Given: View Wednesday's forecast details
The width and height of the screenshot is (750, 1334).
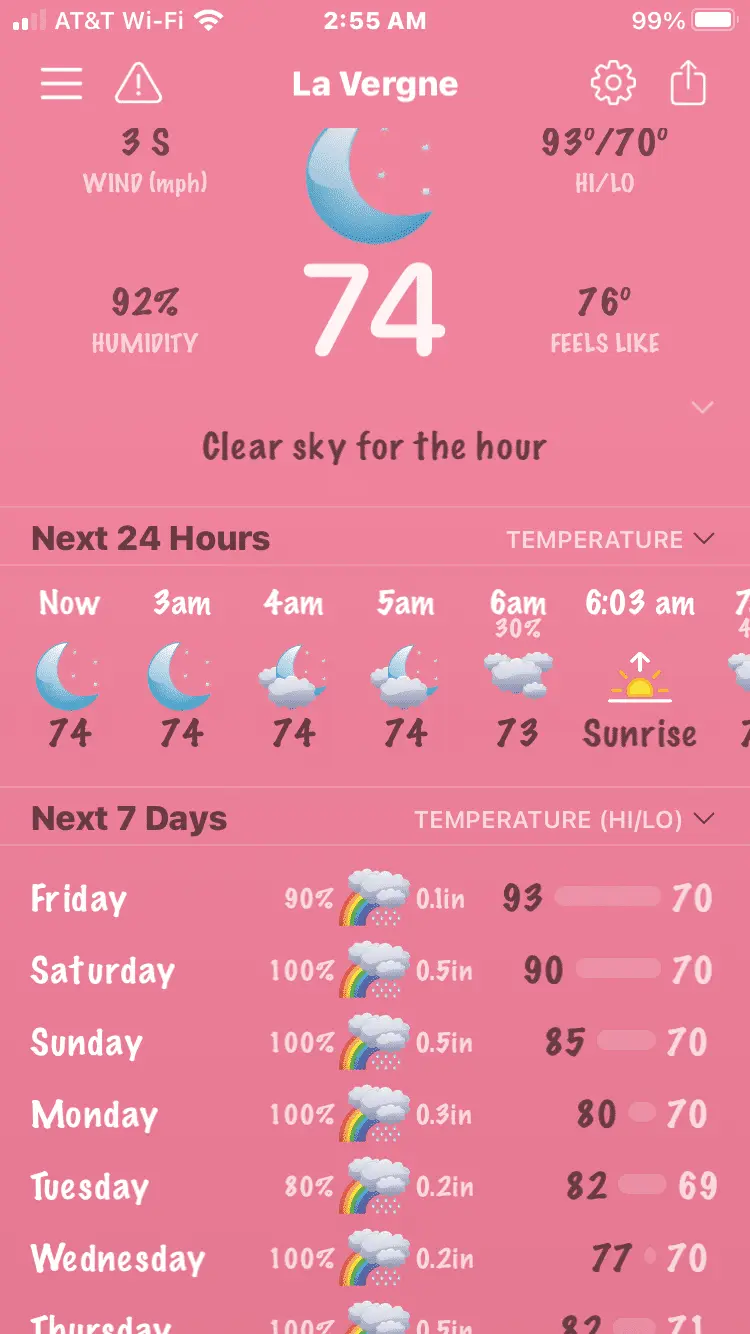Looking at the screenshot, I should point(375,1258).
